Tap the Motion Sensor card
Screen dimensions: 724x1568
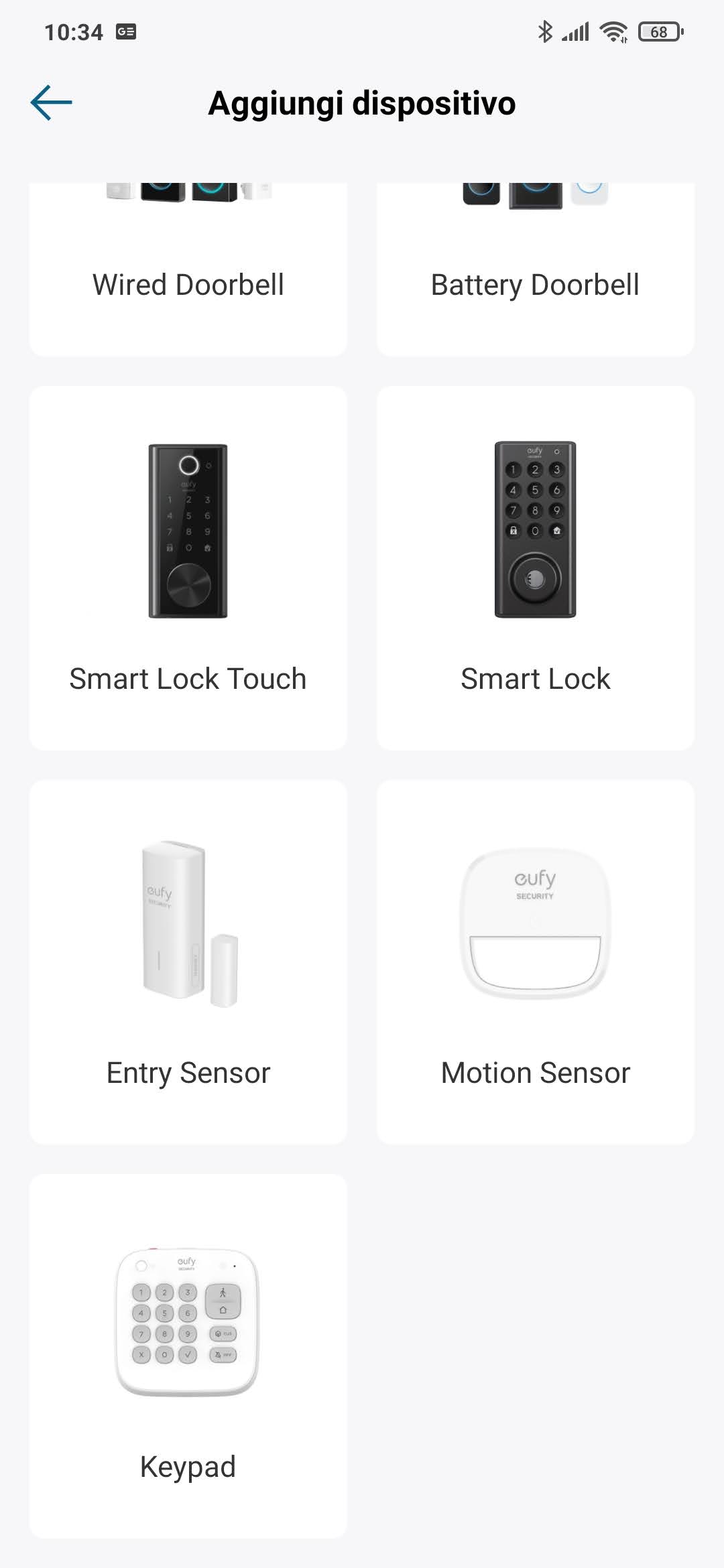click(535, 962)
